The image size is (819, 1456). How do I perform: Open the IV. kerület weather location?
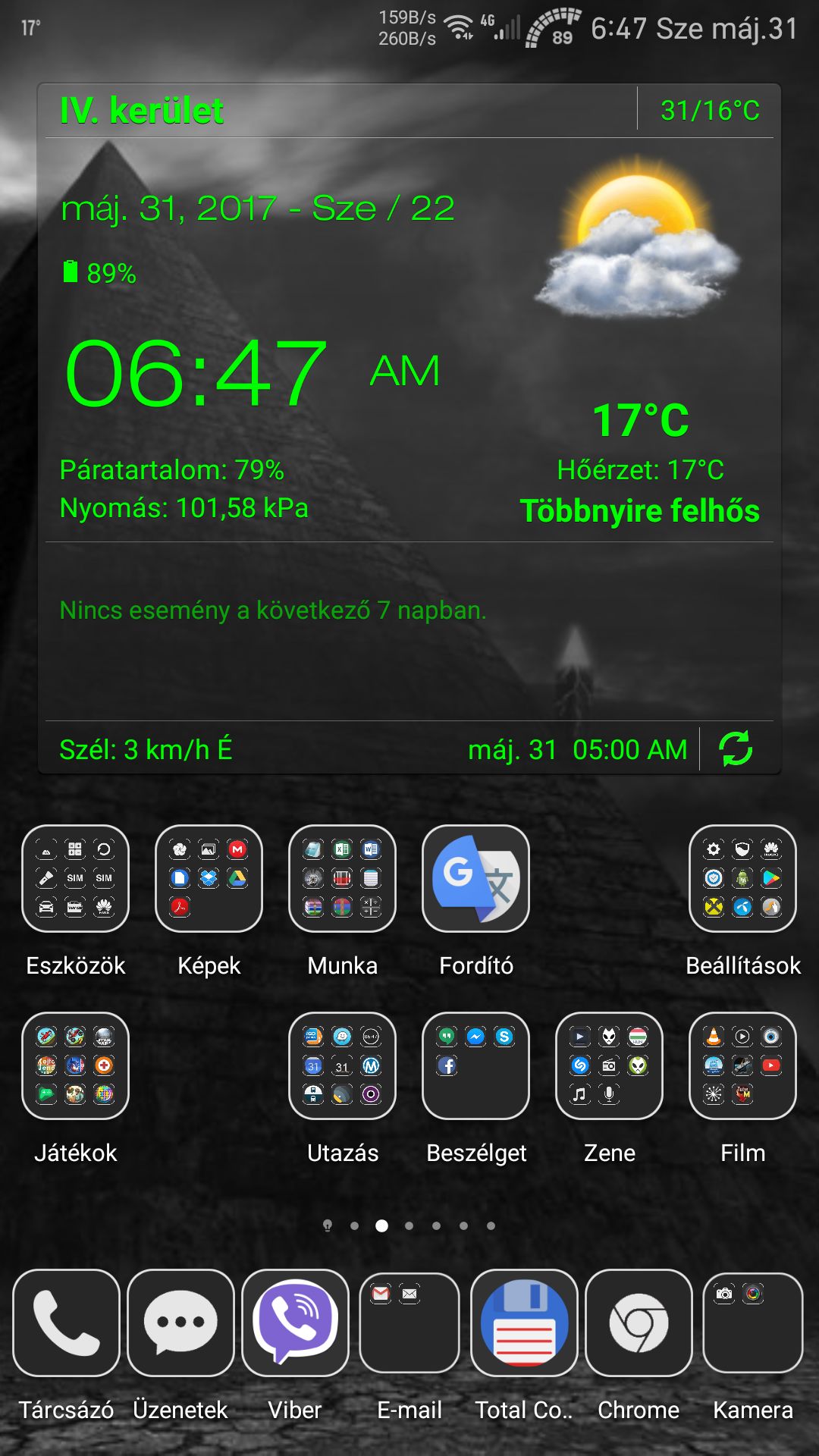(142, 111)
